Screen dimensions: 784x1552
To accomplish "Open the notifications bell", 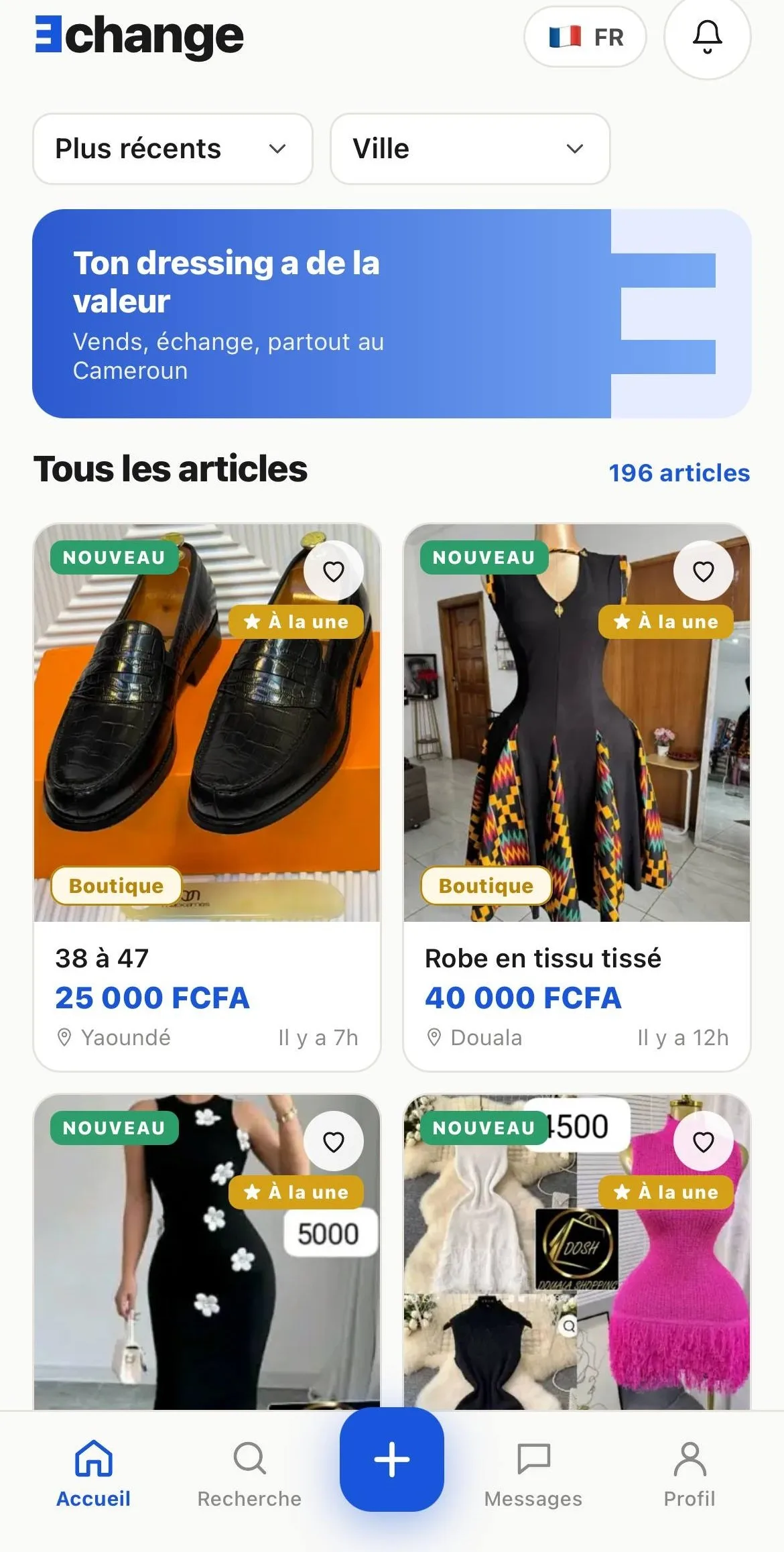I will point(707,36).
